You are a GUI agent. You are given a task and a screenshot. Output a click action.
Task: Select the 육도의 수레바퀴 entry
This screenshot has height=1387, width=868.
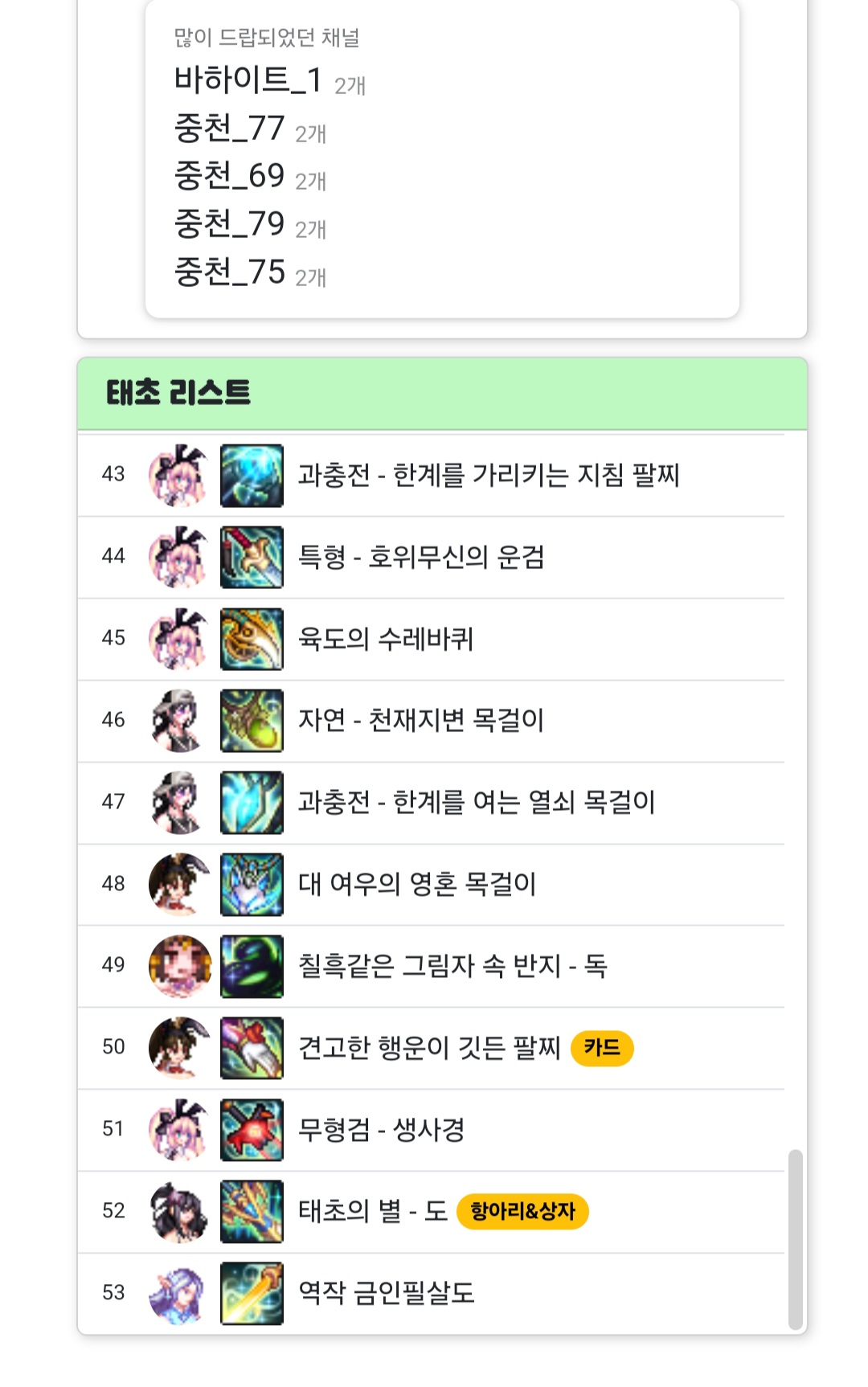click(x=386, y=639)
